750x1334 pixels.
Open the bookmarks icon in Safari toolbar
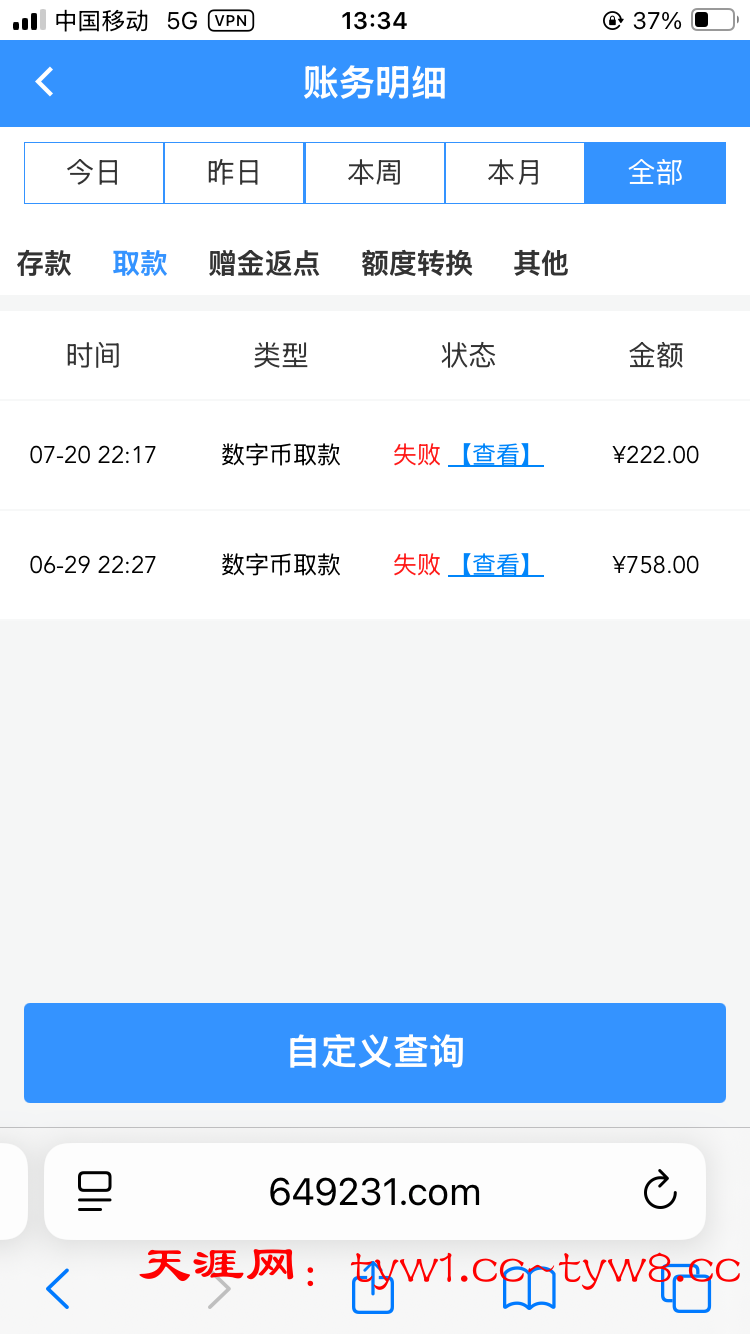[531, 1290]
